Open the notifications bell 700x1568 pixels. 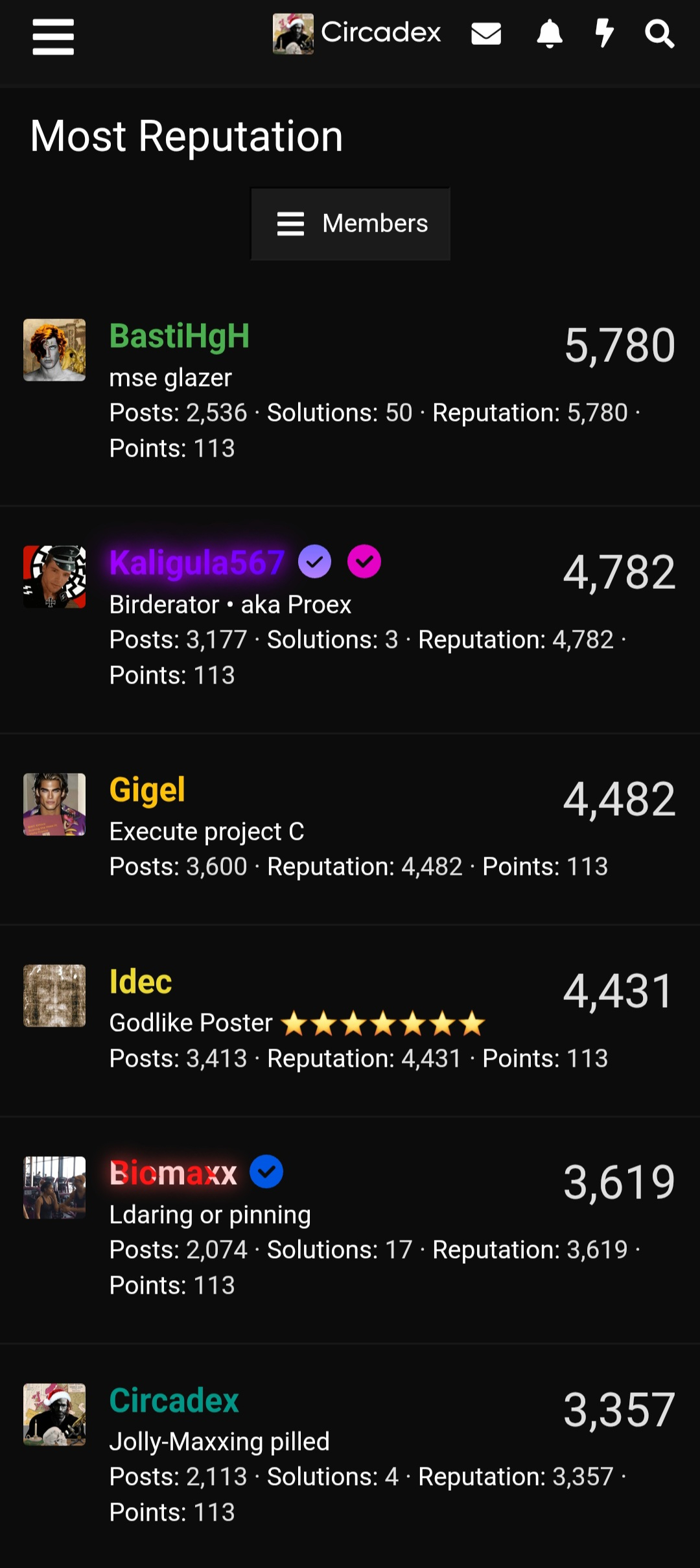coord(550,34)
